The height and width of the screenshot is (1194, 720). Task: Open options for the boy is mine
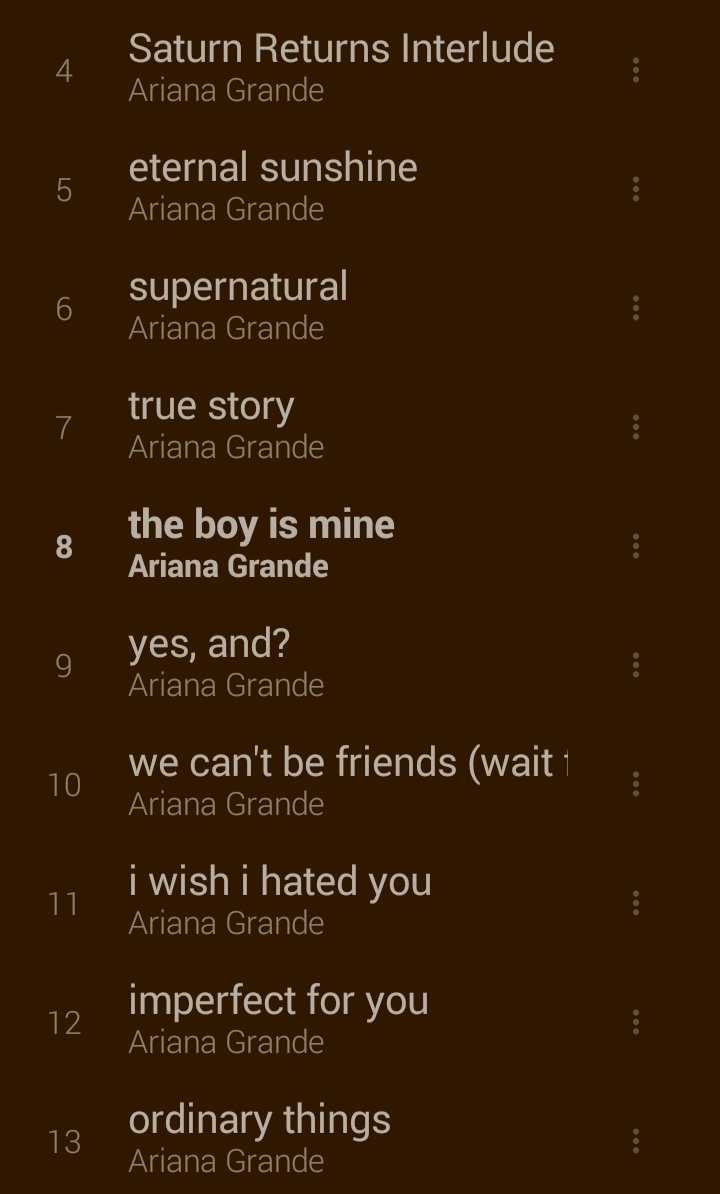636,545
